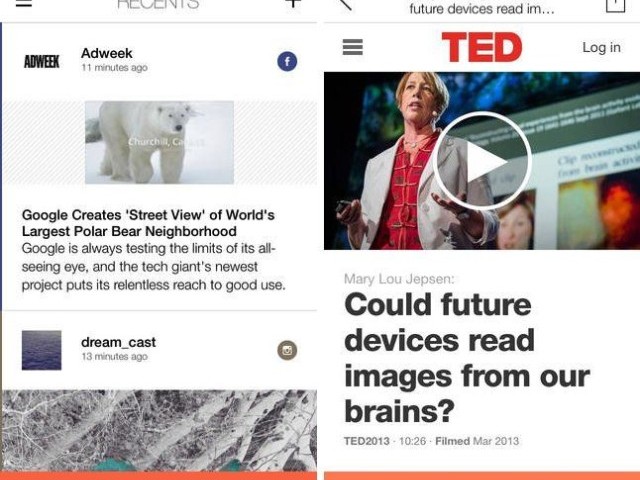Image resolution: width=640 pixels, height=480 pixels.
Task: Open the Adweek polar bear article
Action: 150,223
